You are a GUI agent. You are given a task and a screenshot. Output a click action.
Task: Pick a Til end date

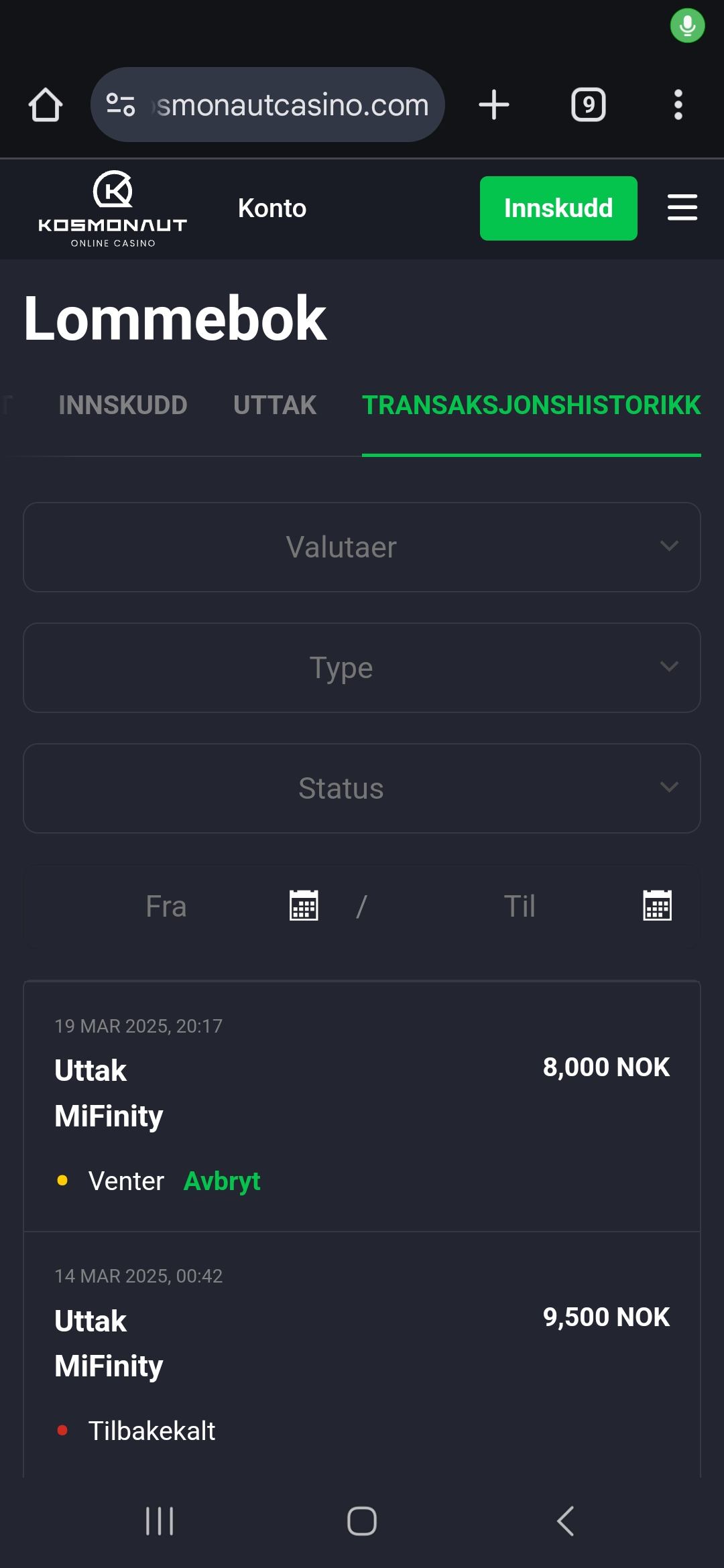(x=657, y=906)
